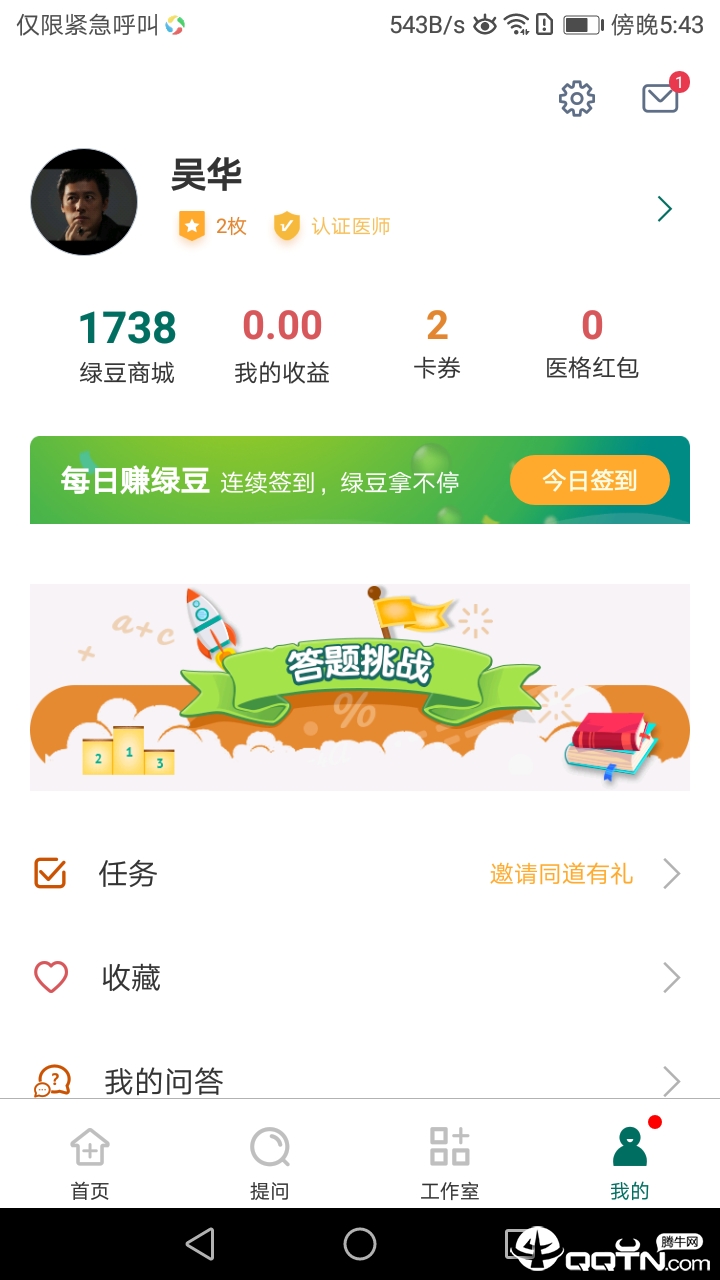Expand profile details via right arrow chevron
This screenshot has height=1280, width=720.
coord(664,208)
